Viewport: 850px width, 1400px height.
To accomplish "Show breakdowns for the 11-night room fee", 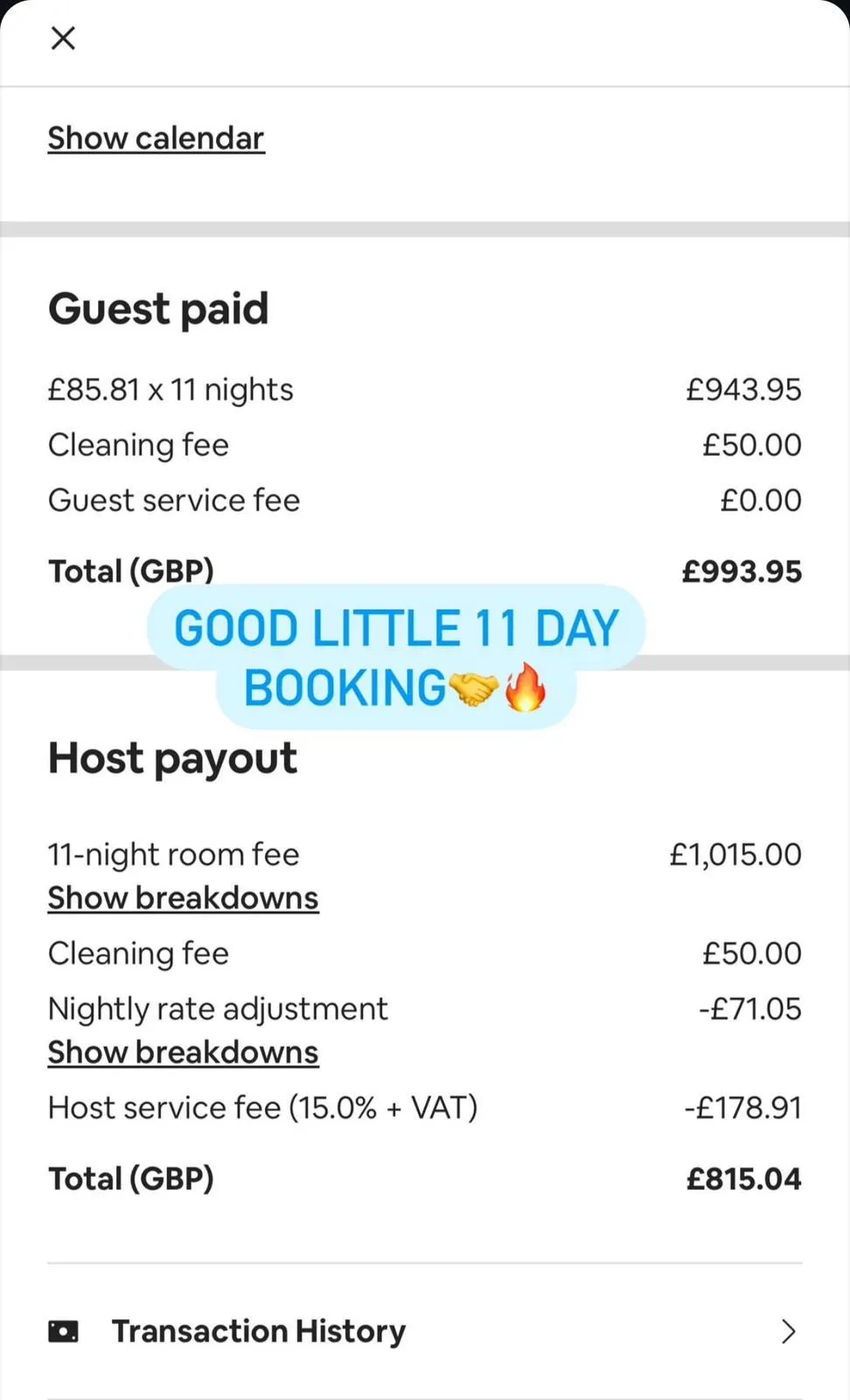I will (x=183, y=899).
